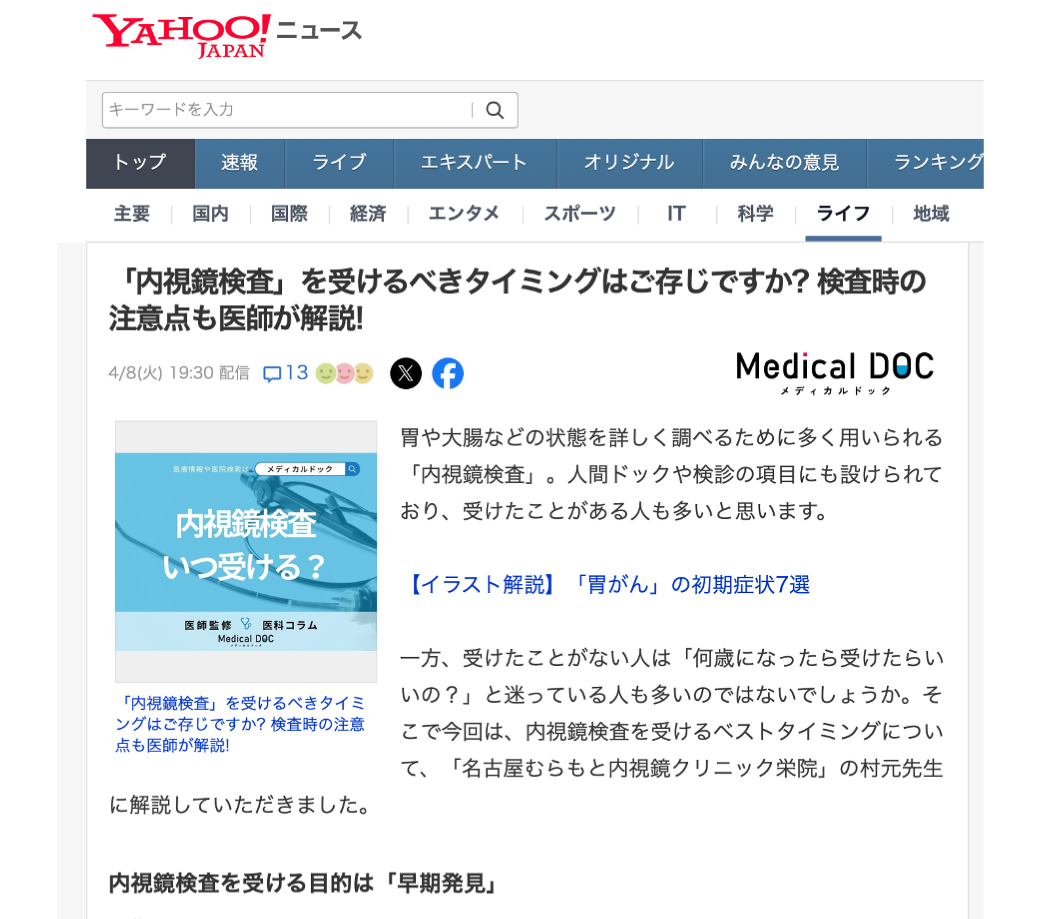The width and height of the screenshot is (1049, 919).
Task: Open the みんなの意見 tab
Action: (784, 163)
